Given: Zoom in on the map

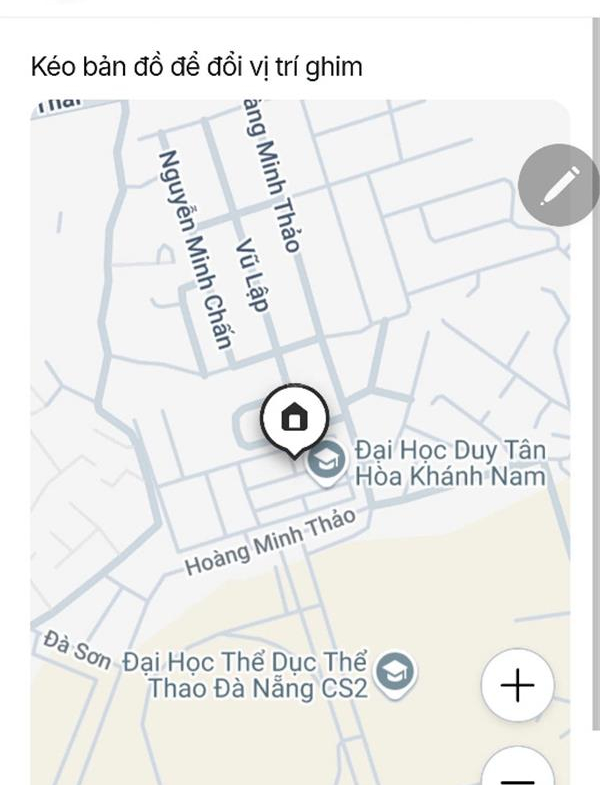Looking at the screenshot, I should 517,686.
